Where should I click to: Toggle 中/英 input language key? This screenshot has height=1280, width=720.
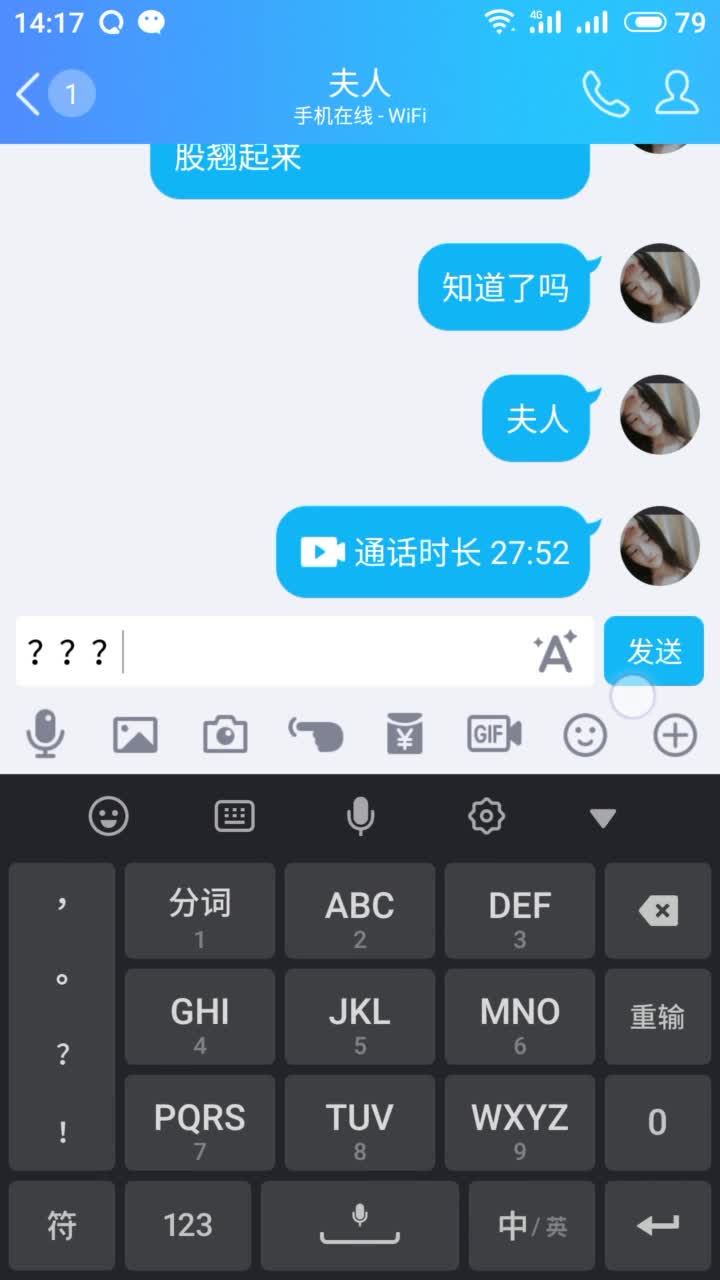pyautogui.click(x=532, y=1225)
